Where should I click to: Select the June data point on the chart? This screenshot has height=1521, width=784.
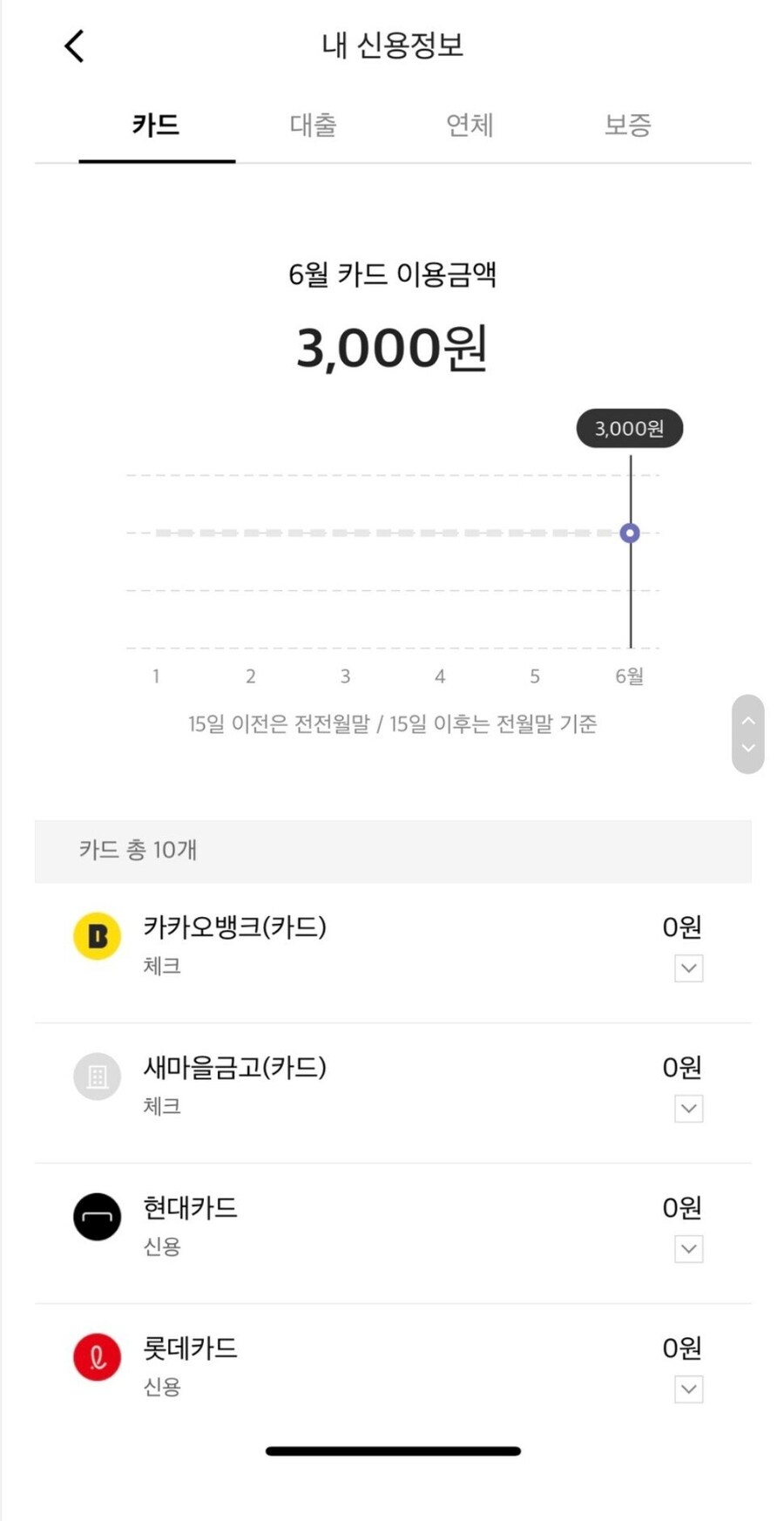tap(630, 533)
